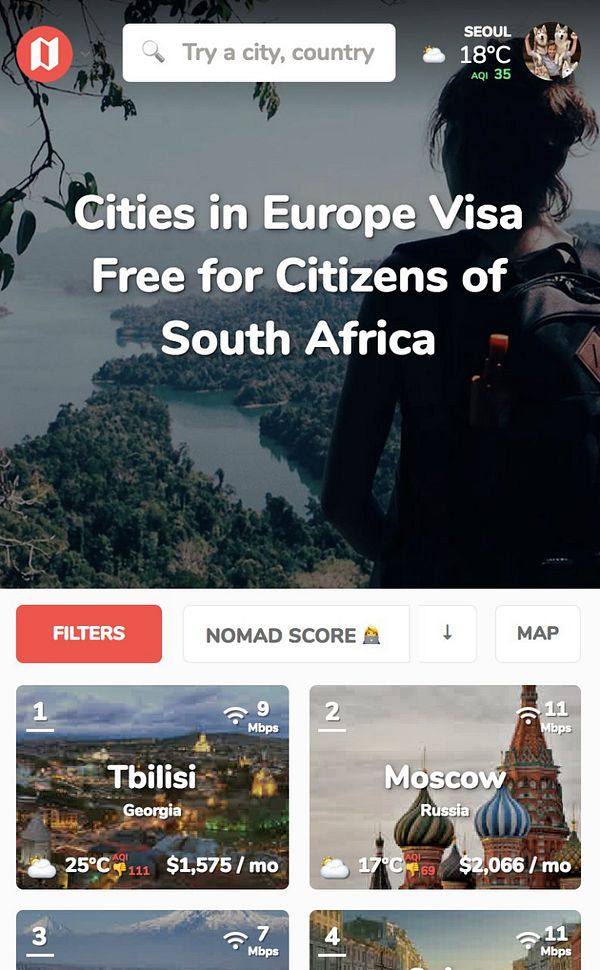Open the Tbilisi, Georgia city card

pos(152,787)
